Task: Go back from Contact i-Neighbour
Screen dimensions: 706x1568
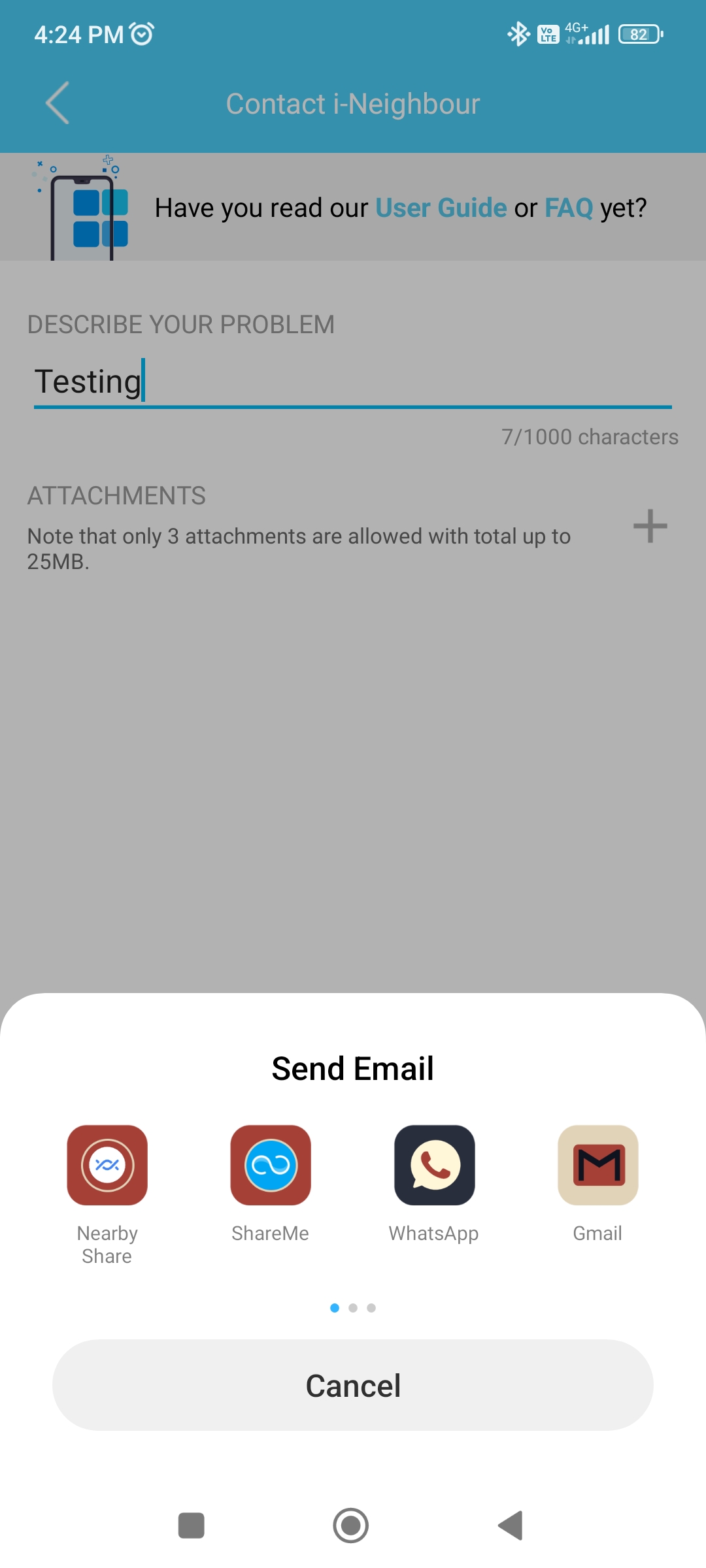Action: point(58,103)
